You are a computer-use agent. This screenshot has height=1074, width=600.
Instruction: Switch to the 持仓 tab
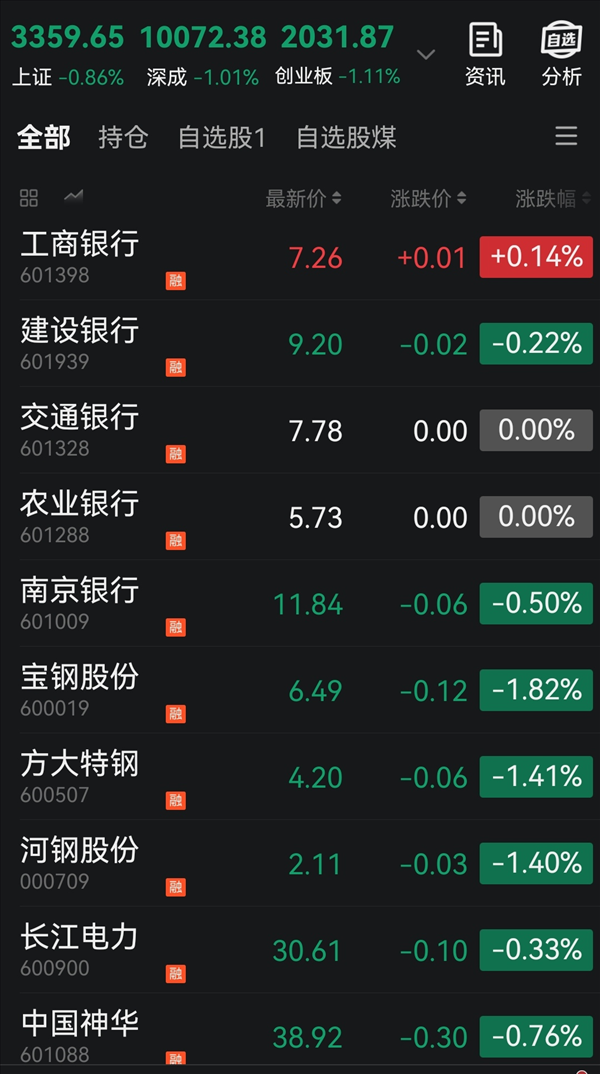pos(123,138)
